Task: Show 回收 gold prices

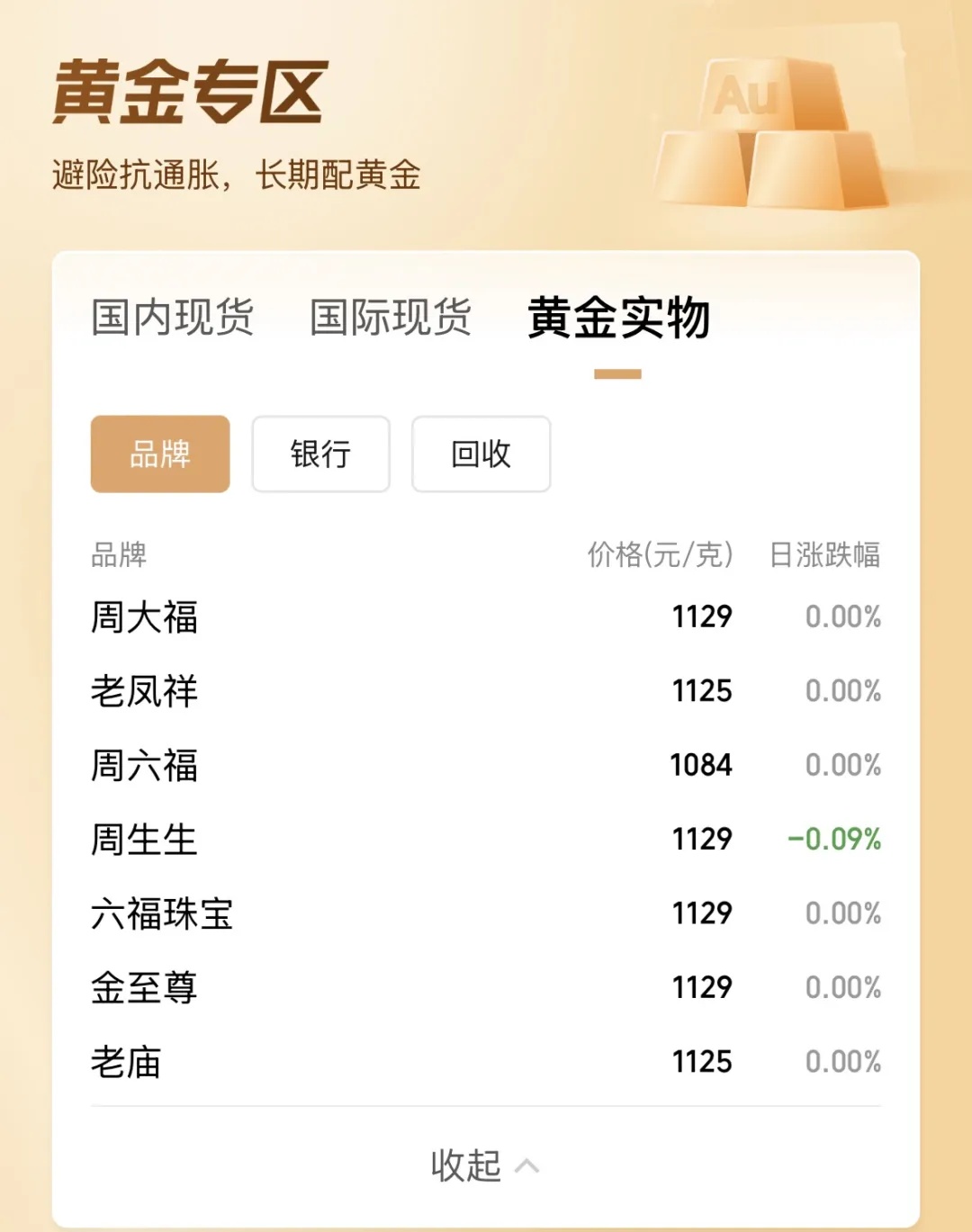Action: coord(481,454)
